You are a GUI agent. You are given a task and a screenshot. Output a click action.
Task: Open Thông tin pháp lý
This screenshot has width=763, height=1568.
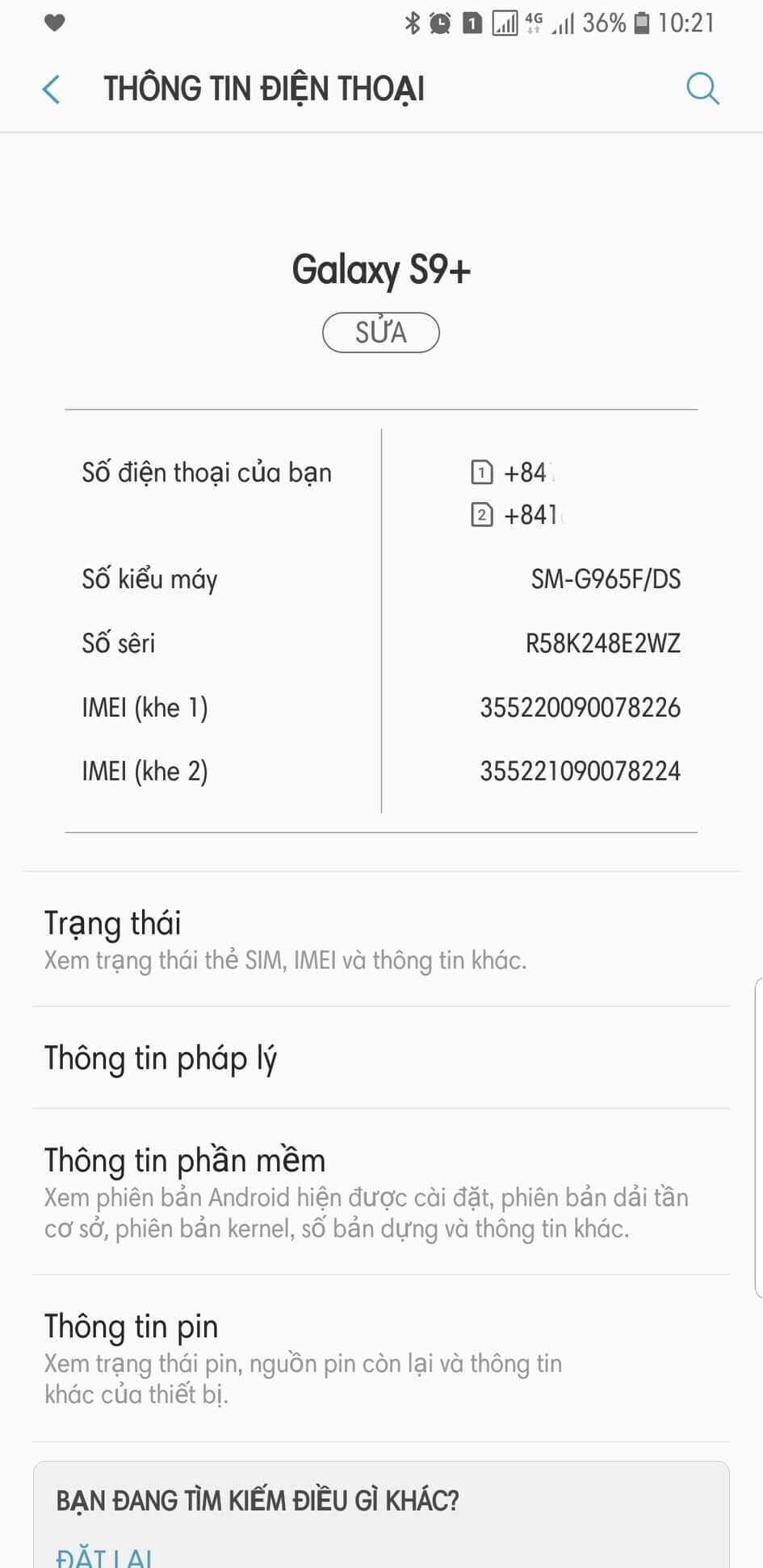[x=381, y=1057]
